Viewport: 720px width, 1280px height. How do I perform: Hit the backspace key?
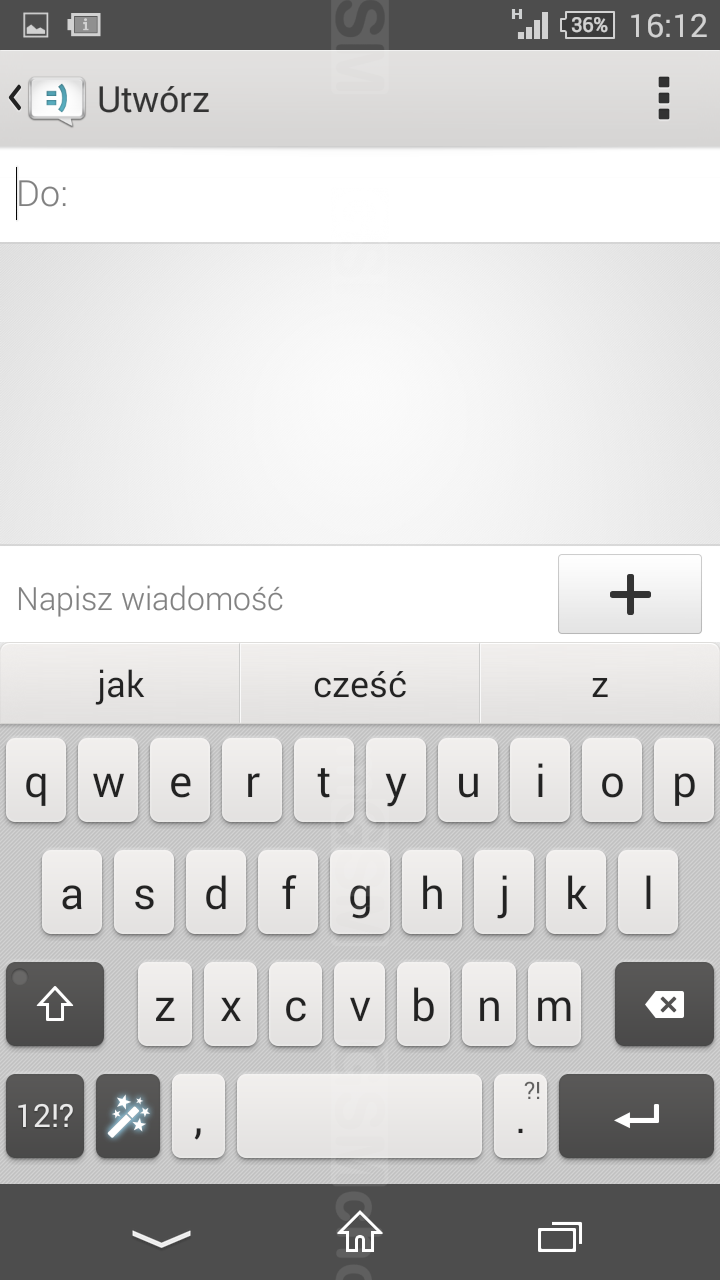tap(664, 1004)
